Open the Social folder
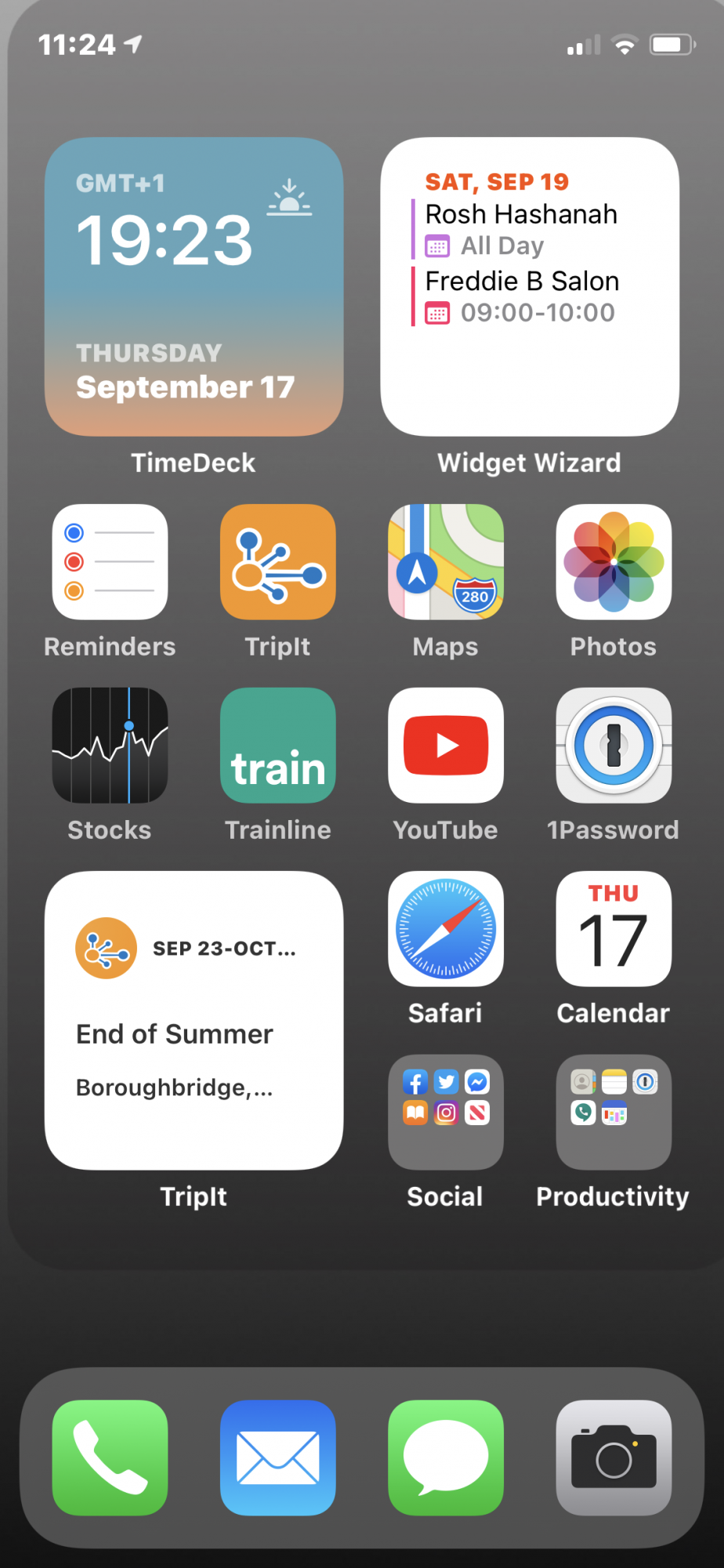The image size is (724, 1568). click(446, 1112)
